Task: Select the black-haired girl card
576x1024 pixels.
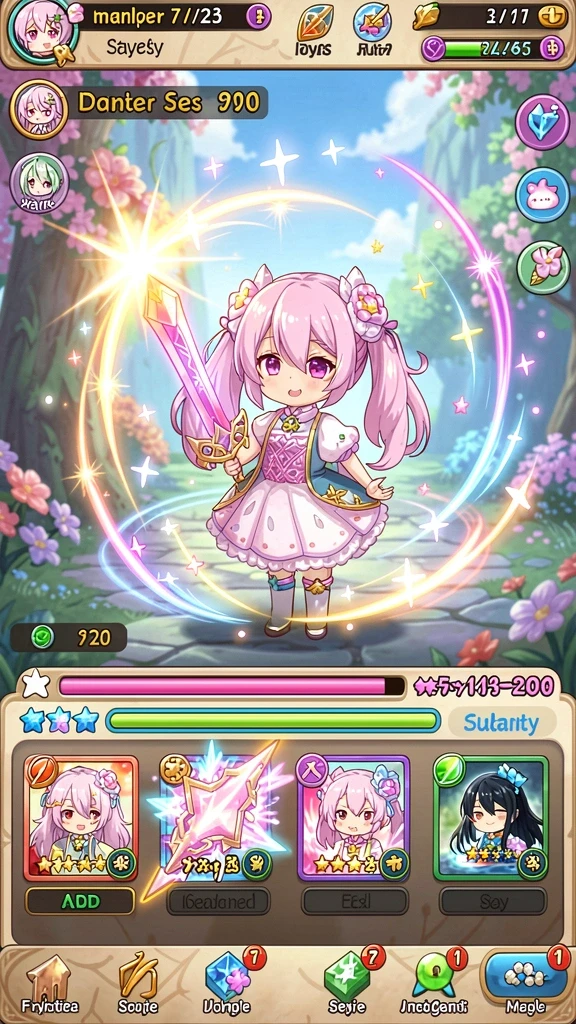Action: click(490, 818)
